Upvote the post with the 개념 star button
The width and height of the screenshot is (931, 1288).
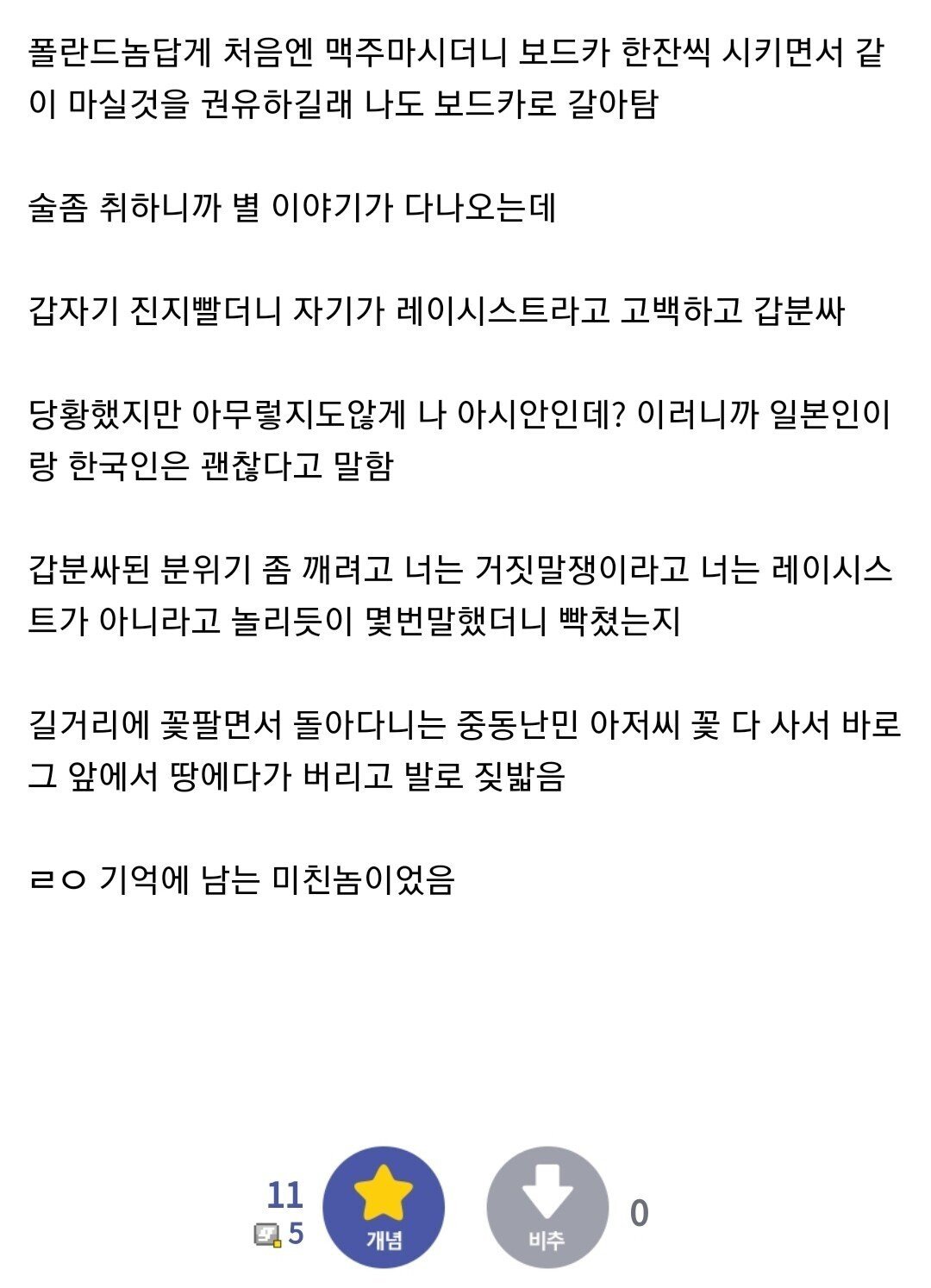pos(384,1207)
